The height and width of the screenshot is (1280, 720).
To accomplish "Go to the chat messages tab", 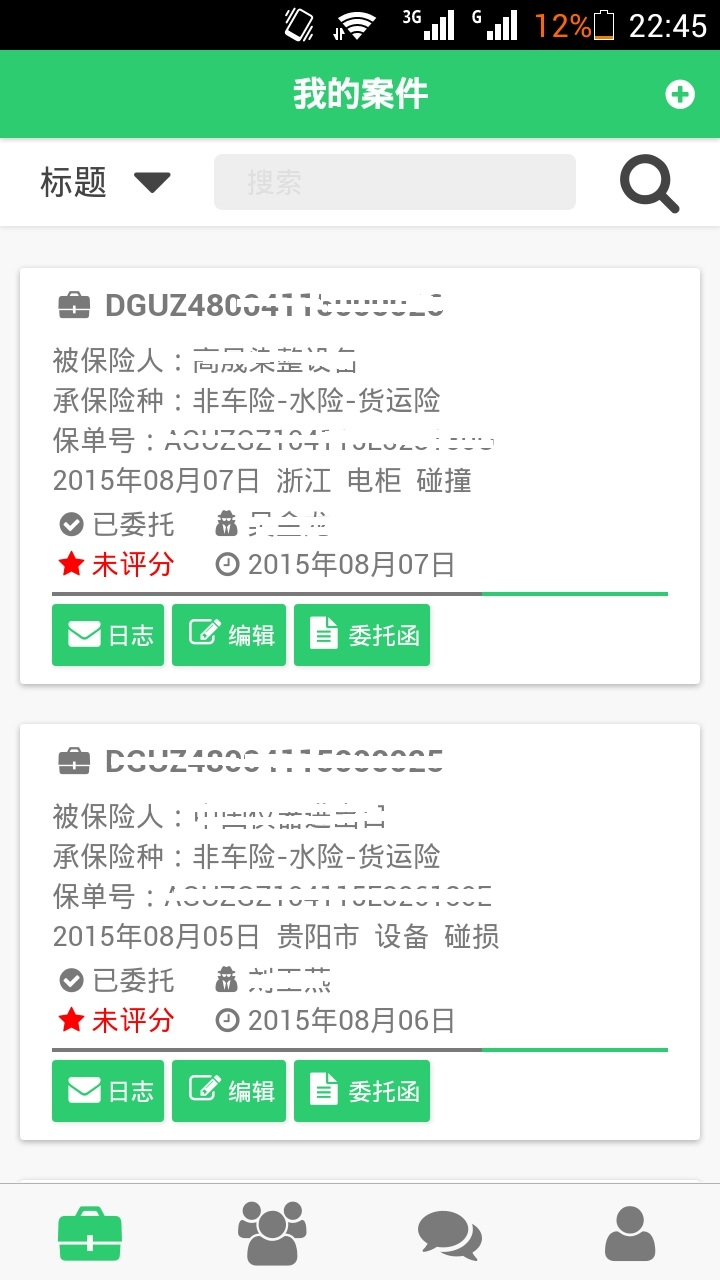I will (450, 1235).
